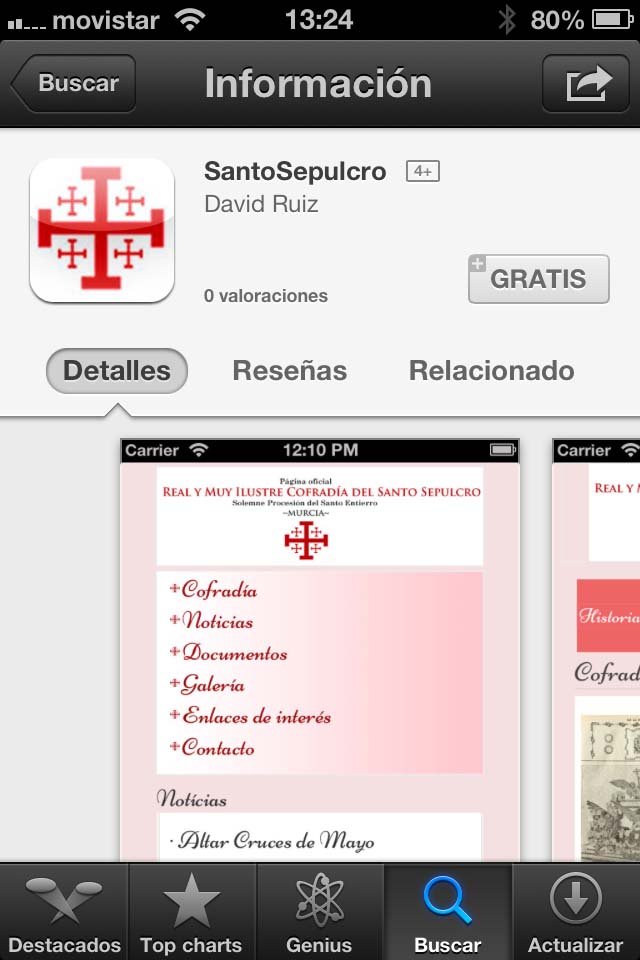Switch to the Relacionado segment

click(491, 371)
